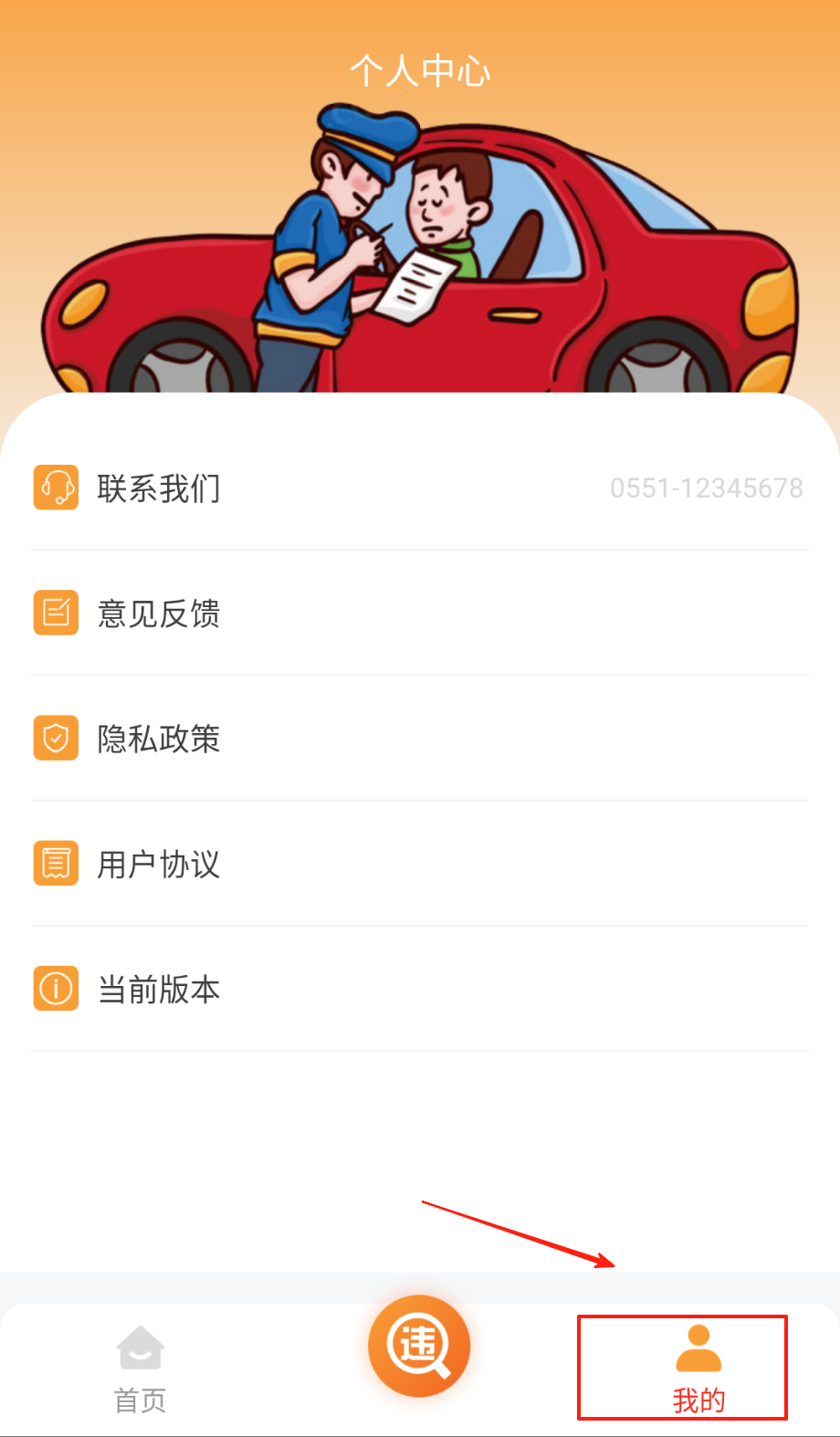Screen dimensions: 840x1437
Task: Tap the center 违 violation search button
Action: click(x=419, y=1346)
